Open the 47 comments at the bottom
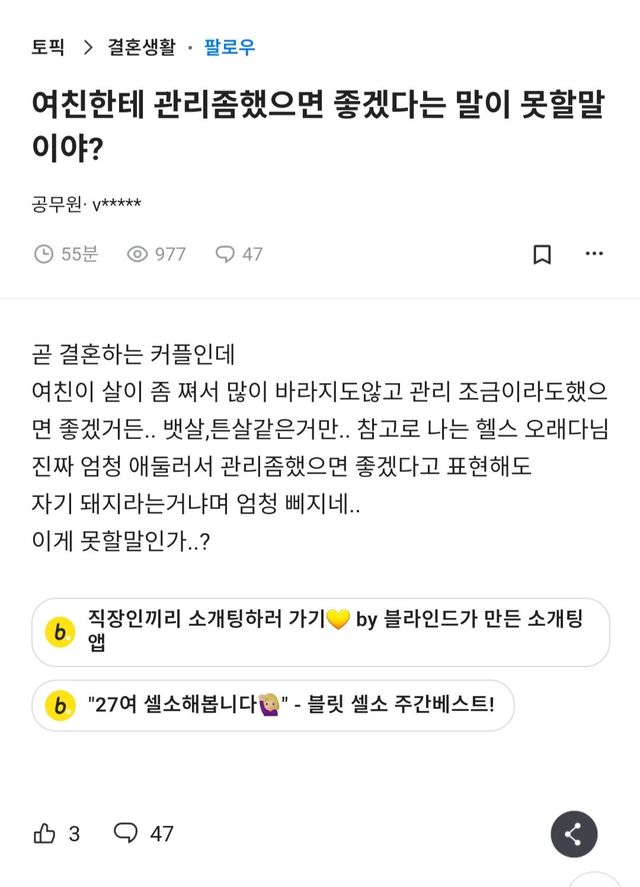This screenshot has width=640, height=887. tap(143, 833)
